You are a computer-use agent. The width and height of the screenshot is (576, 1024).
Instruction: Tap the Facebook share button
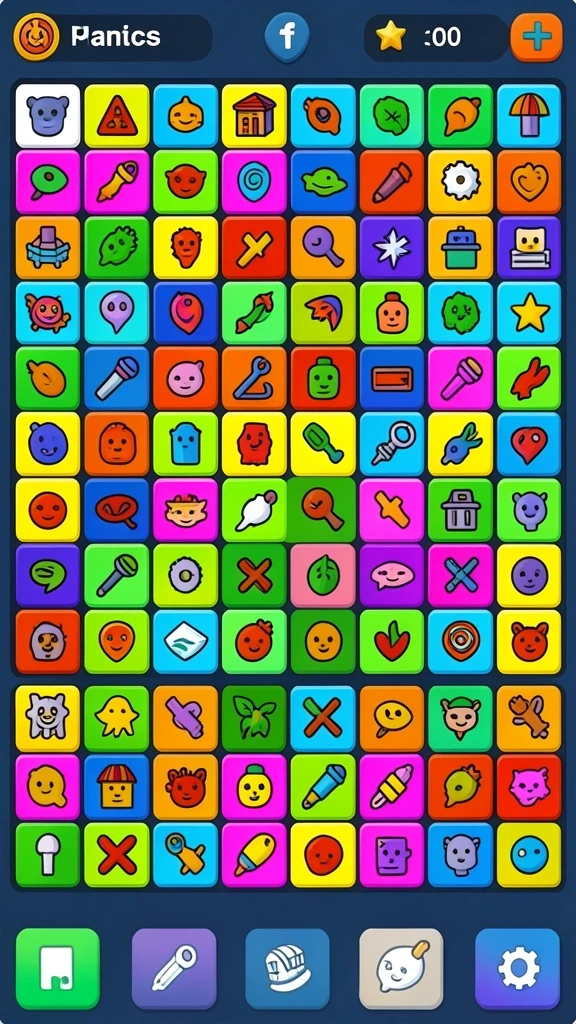pyautogui.click(x=287, y=37)
